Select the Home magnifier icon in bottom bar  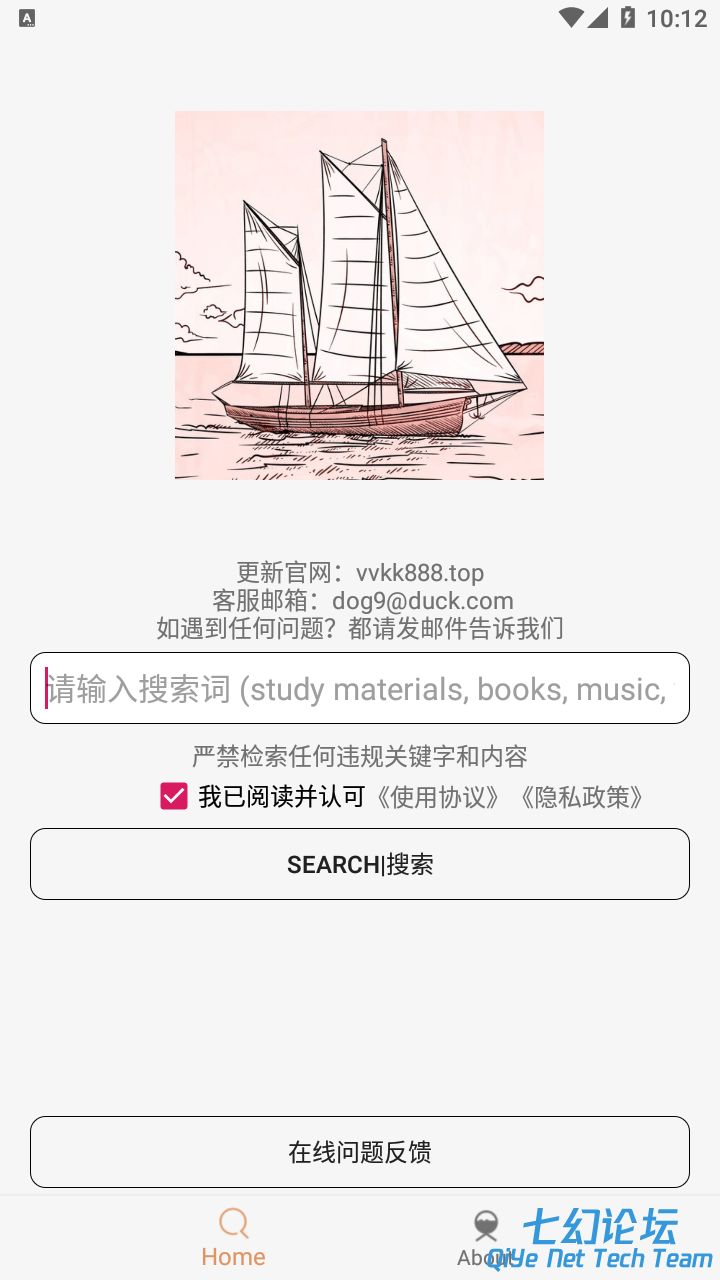(x=233, y=1222)
